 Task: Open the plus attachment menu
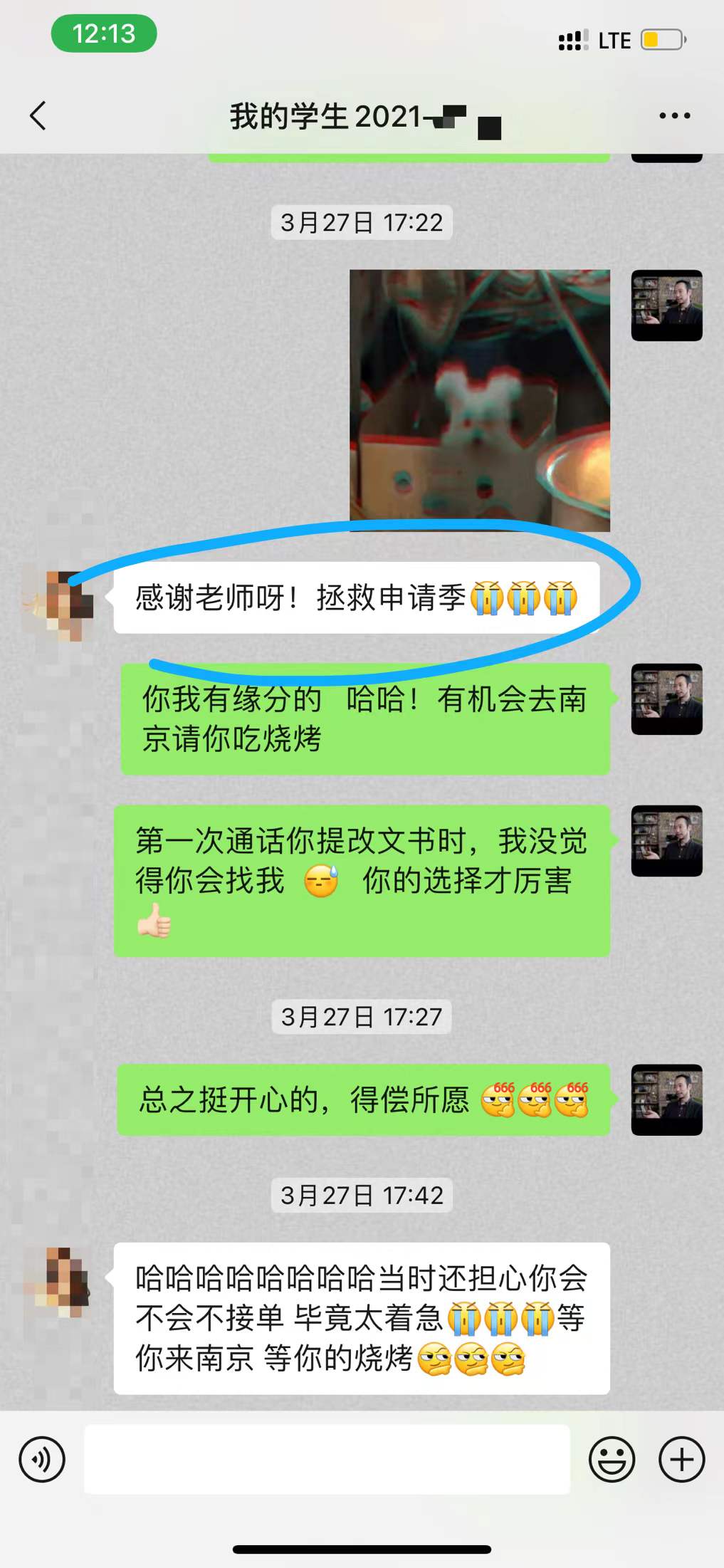point(681,1459)
